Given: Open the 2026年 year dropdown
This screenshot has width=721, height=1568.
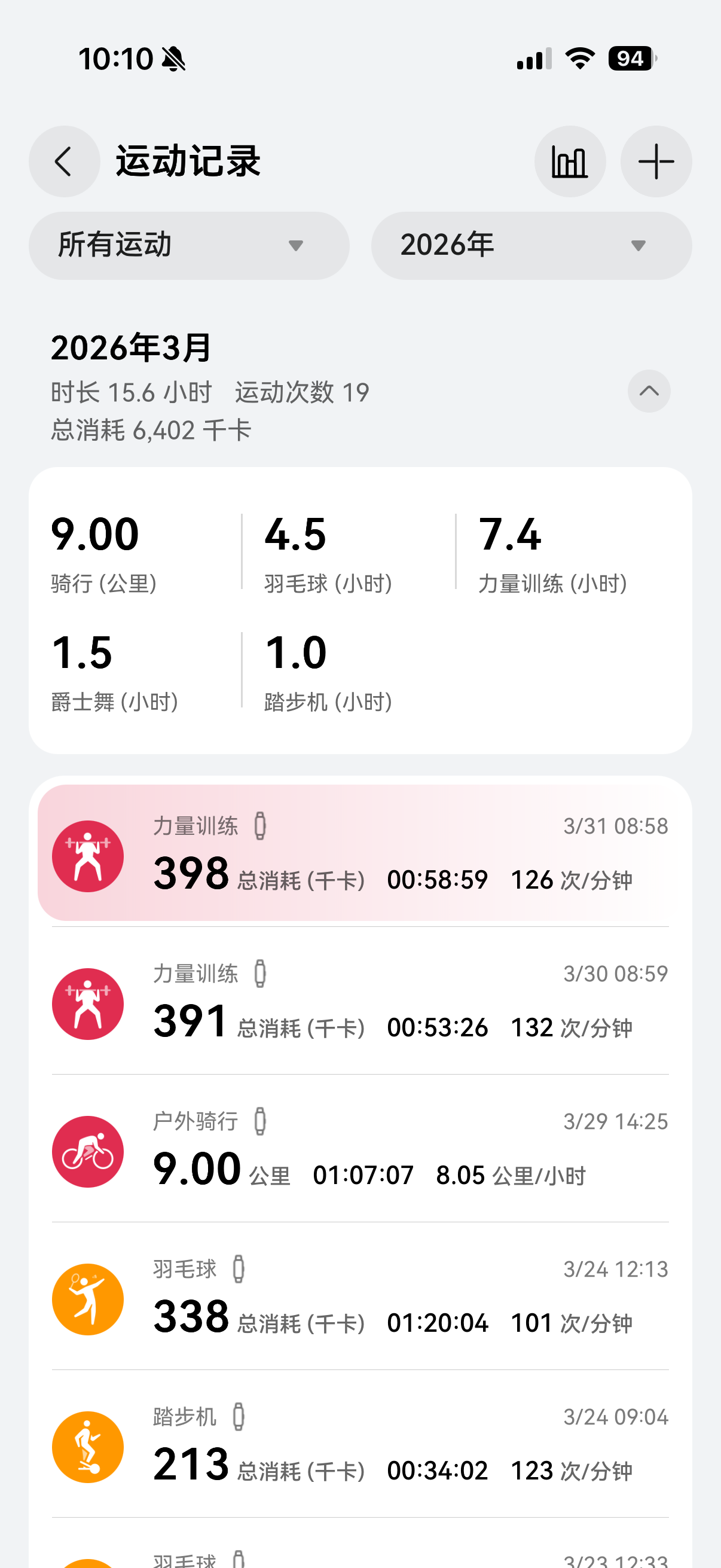Looking at the screenshot, I should [530, 245].
